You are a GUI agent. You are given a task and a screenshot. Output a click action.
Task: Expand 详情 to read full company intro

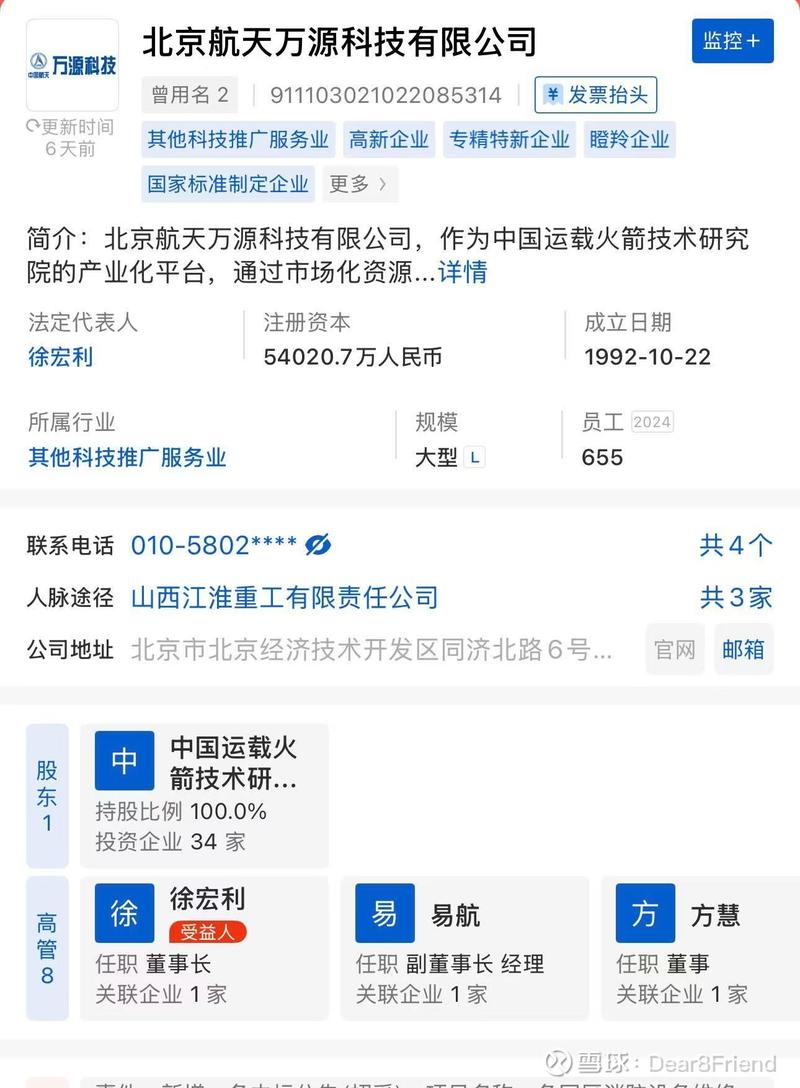tap(460, 272)
